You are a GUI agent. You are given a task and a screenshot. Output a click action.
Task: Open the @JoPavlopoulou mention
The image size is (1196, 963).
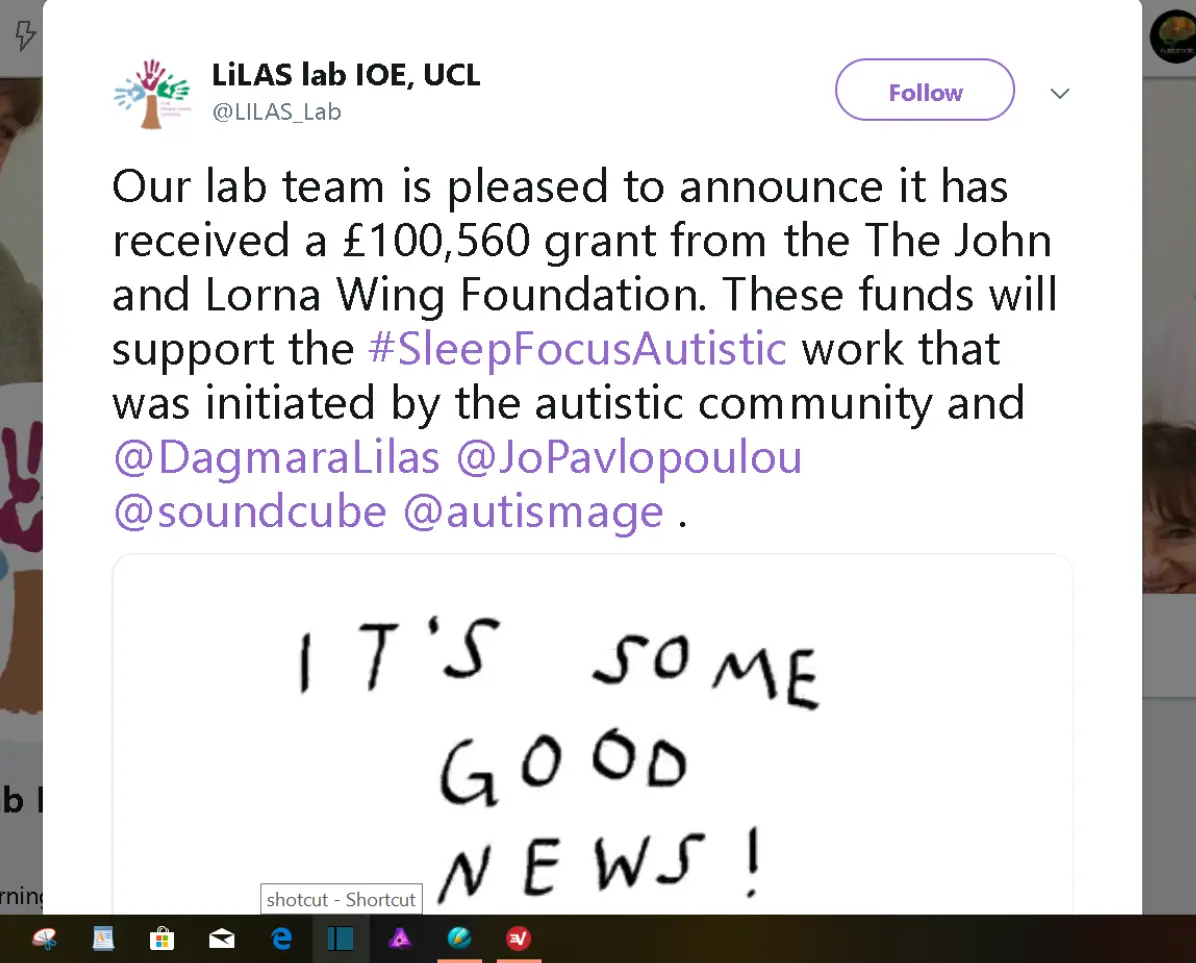point(628,457)
